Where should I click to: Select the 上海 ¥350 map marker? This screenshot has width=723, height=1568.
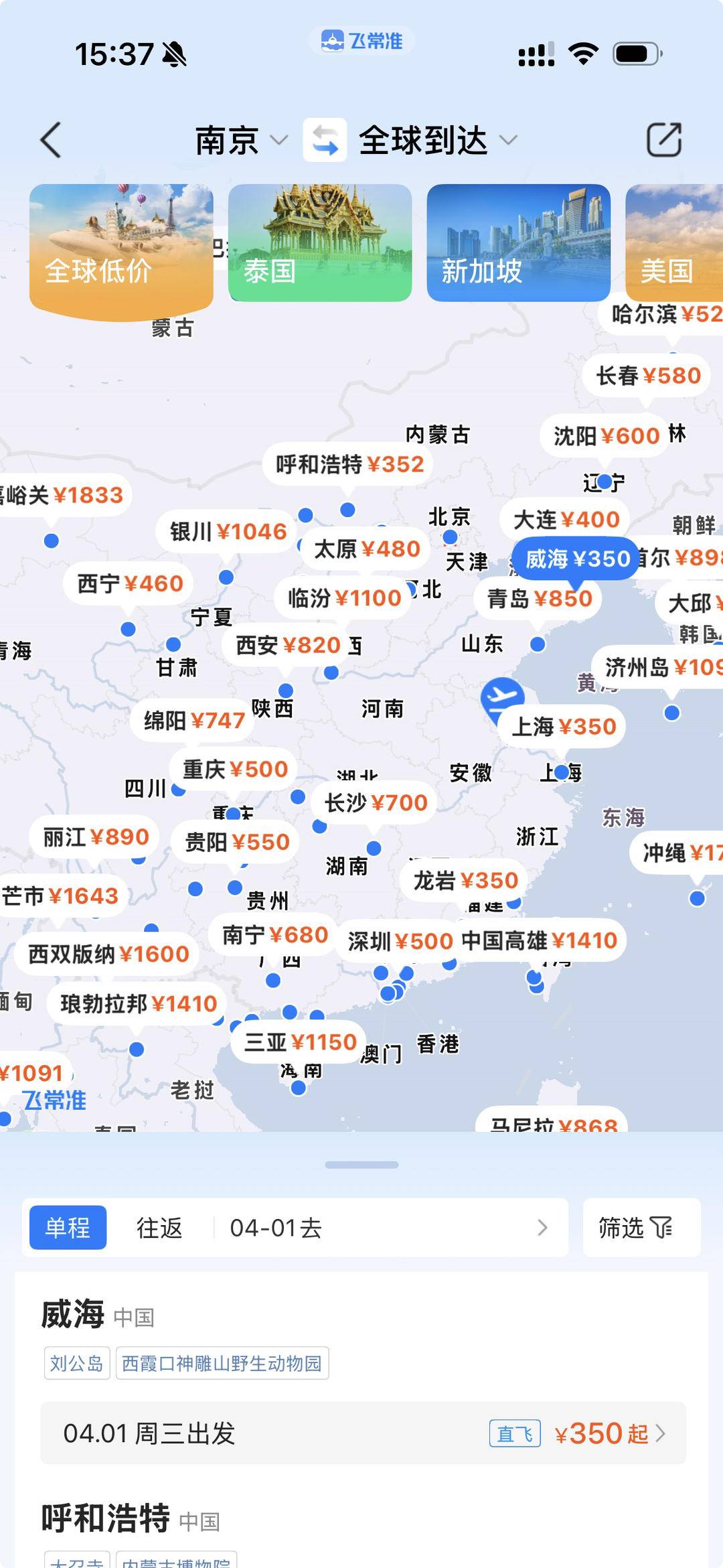click(564, 727)
